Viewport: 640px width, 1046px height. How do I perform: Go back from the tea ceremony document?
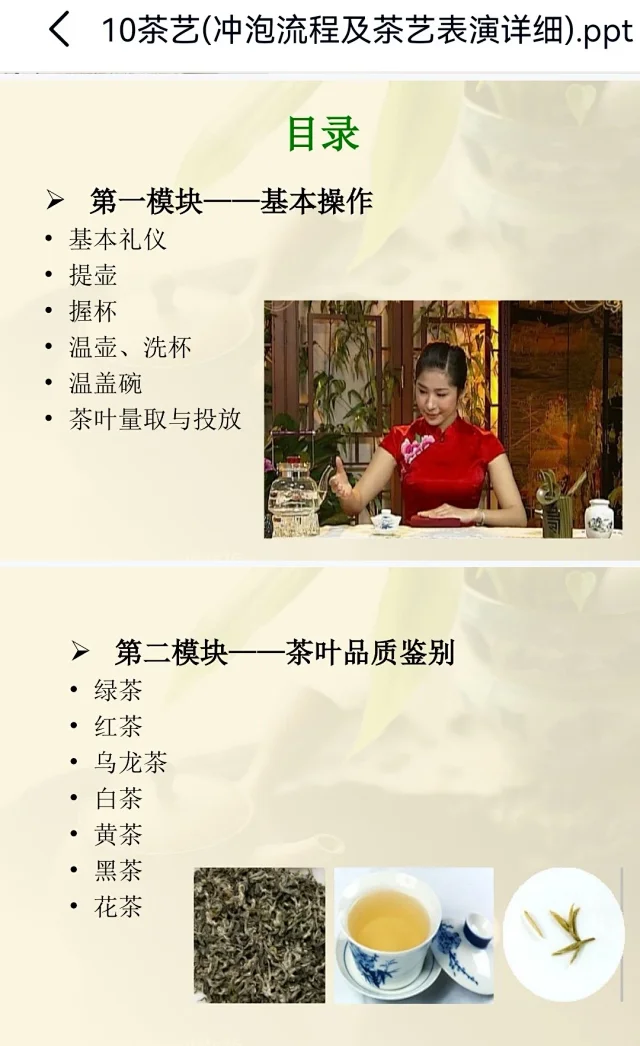[x=59, y=30]
